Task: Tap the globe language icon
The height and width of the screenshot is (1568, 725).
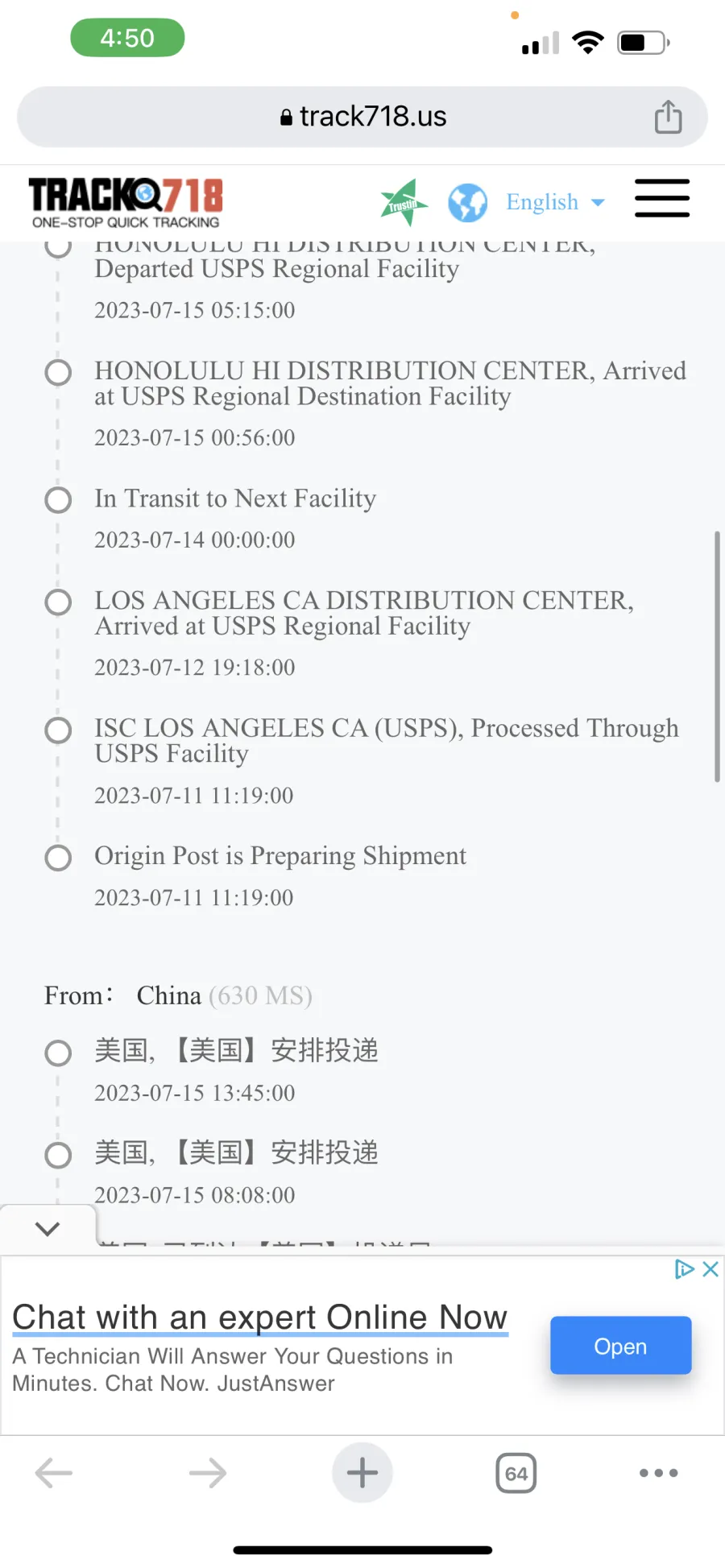Action: click(x=468, y=202)
